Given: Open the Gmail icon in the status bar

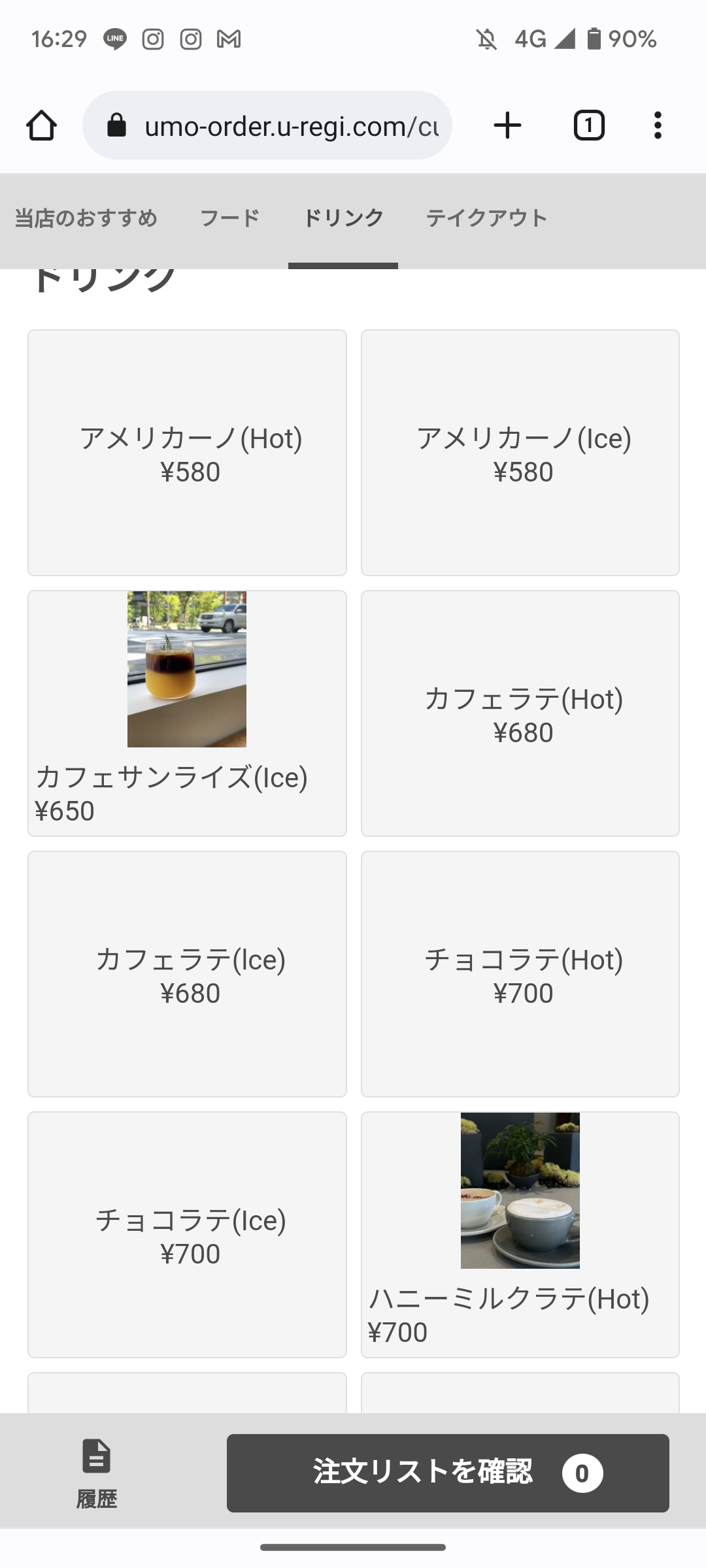Looking at the screenshot, I should [228, 39].
